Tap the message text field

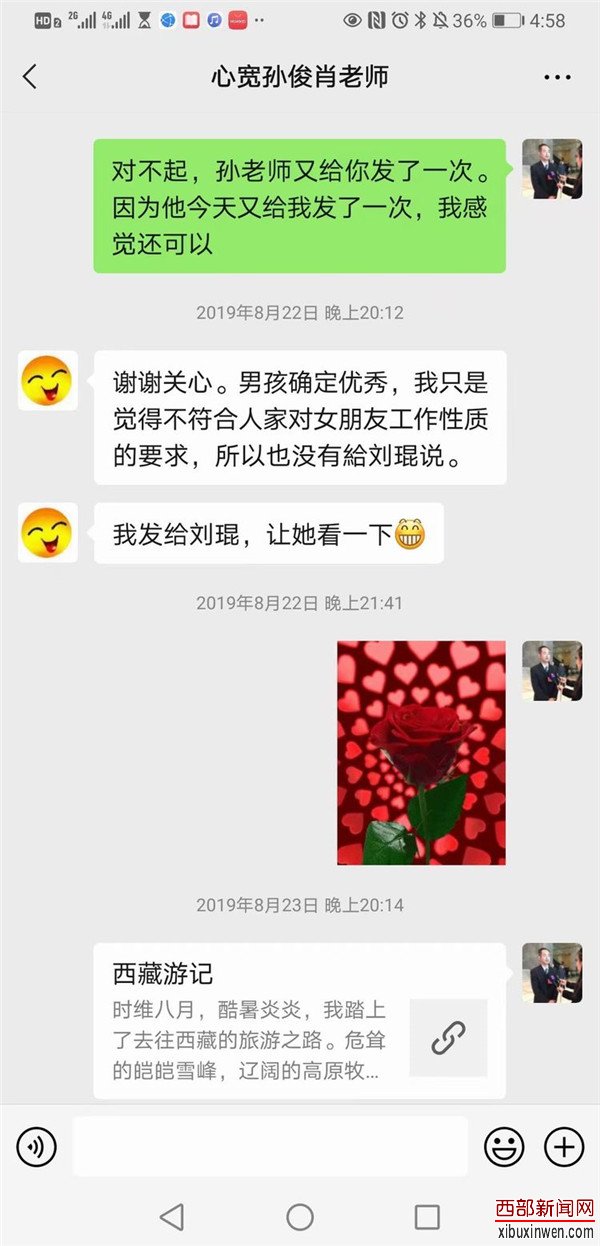[x=270, y=1146]
